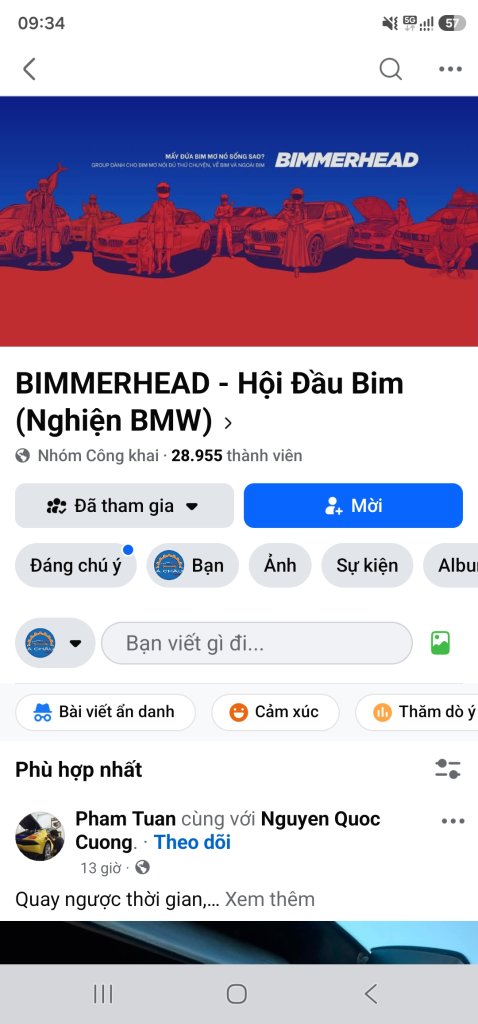
Task: Open the feed sorting filter icon
Action: 448,769
